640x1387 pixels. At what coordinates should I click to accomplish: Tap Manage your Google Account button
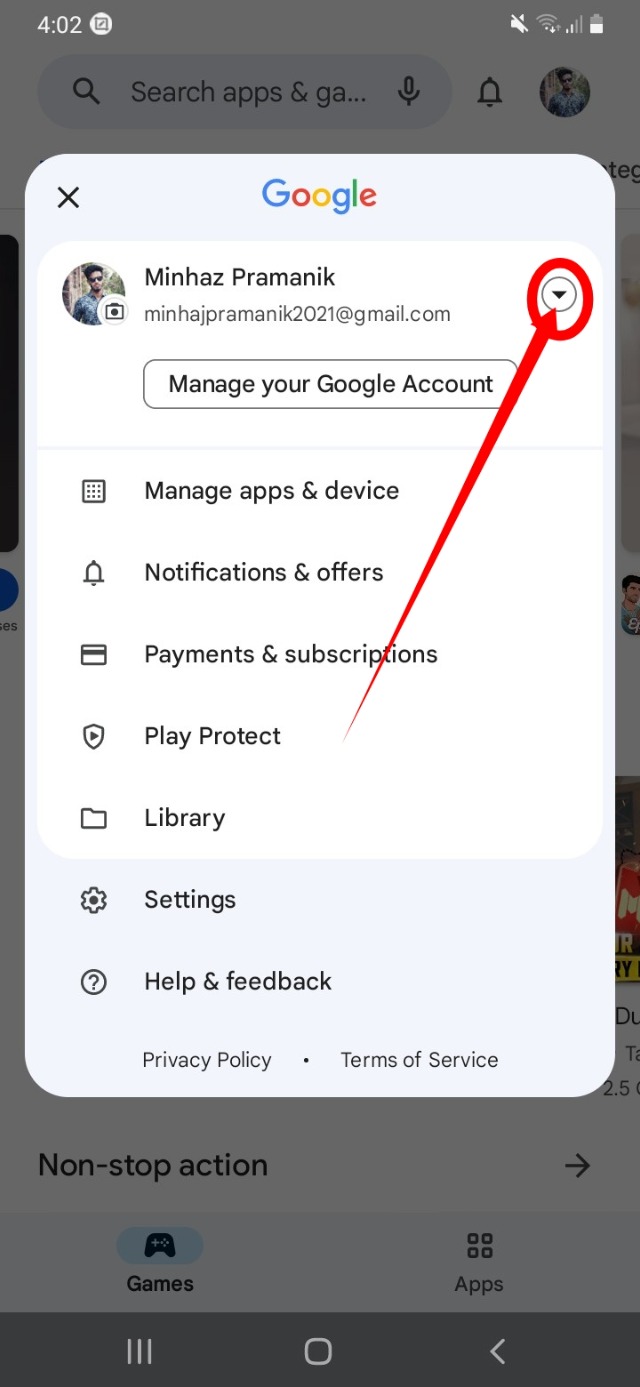click(330, 384)
